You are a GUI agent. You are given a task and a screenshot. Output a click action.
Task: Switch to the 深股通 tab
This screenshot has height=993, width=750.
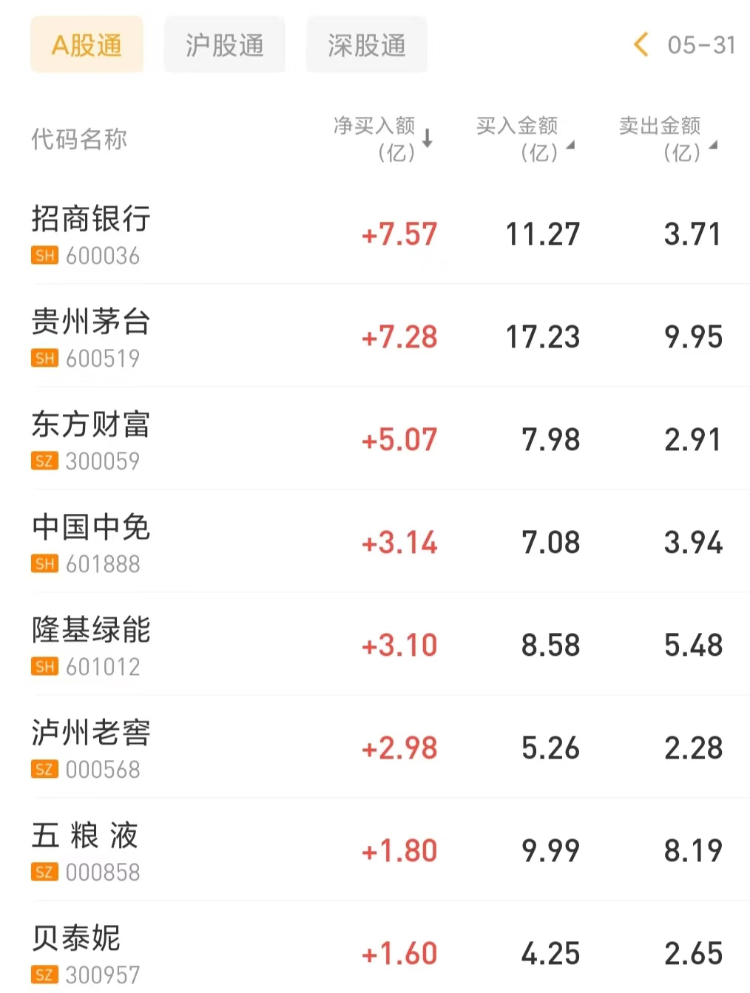tap(366, 45)
